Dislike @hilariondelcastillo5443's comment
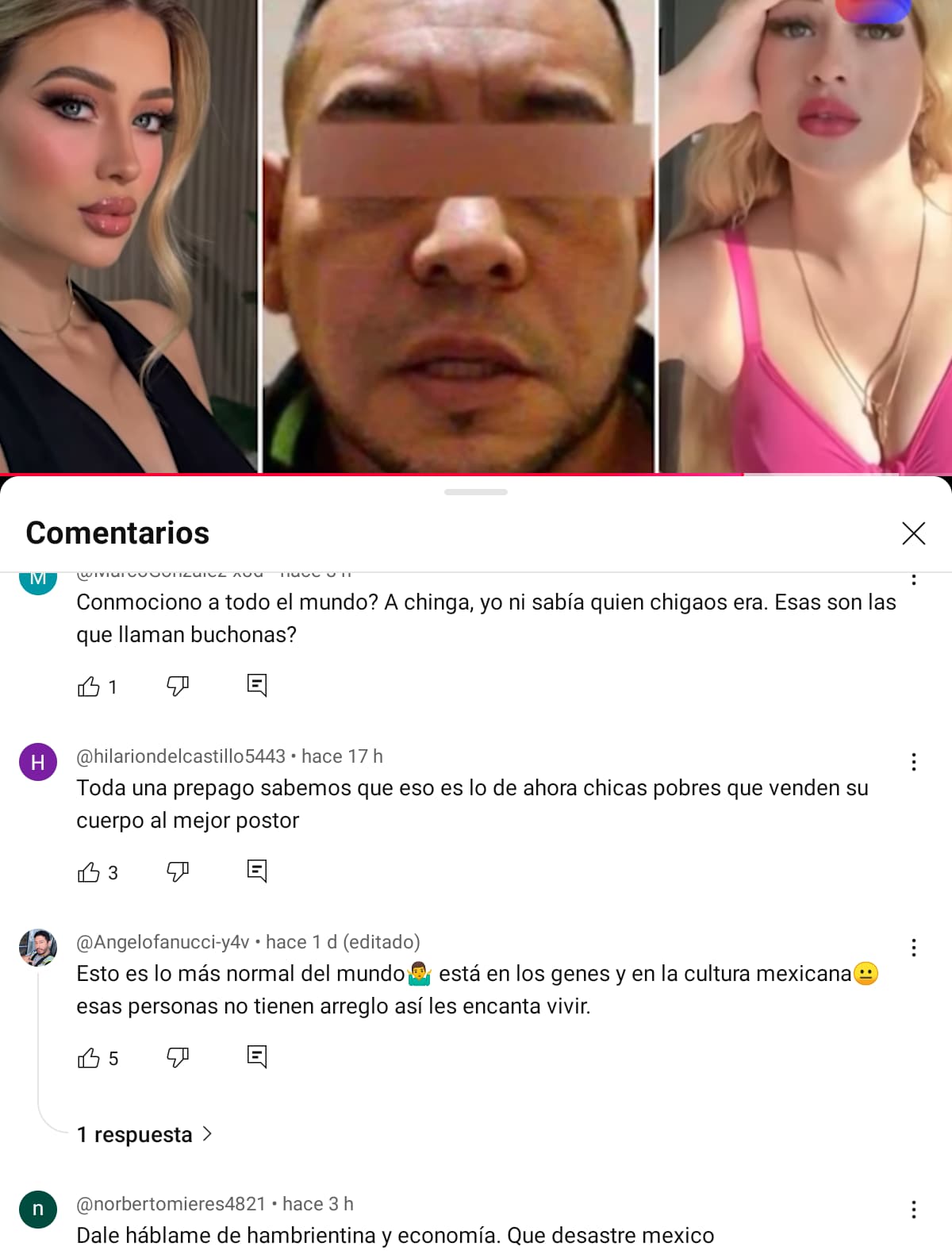This screenshot has height=1258, width=952. coord(178,871)
